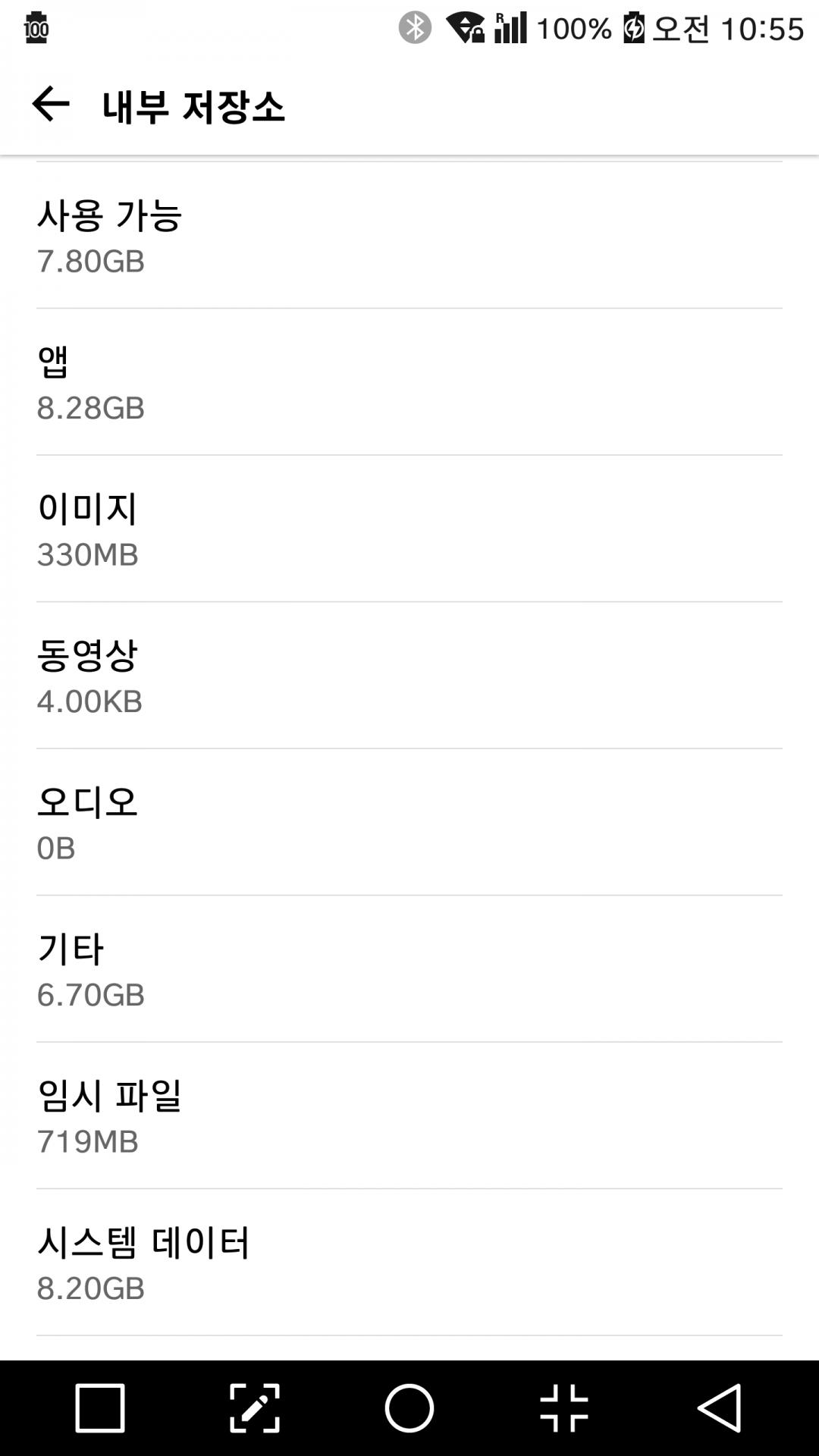Go to the home screen
Screen dimensions: 819x1456
click(409, 1407)
